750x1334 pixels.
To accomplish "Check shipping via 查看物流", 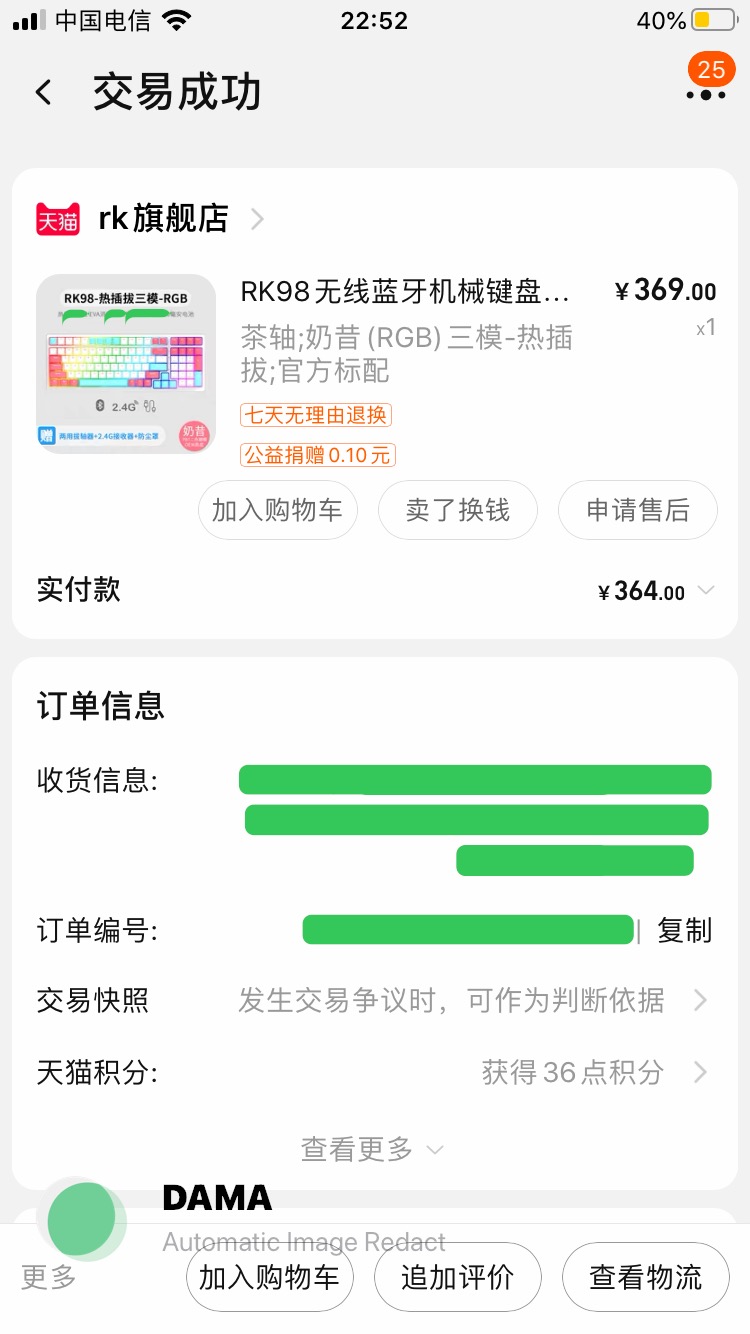I will 646,1277.
